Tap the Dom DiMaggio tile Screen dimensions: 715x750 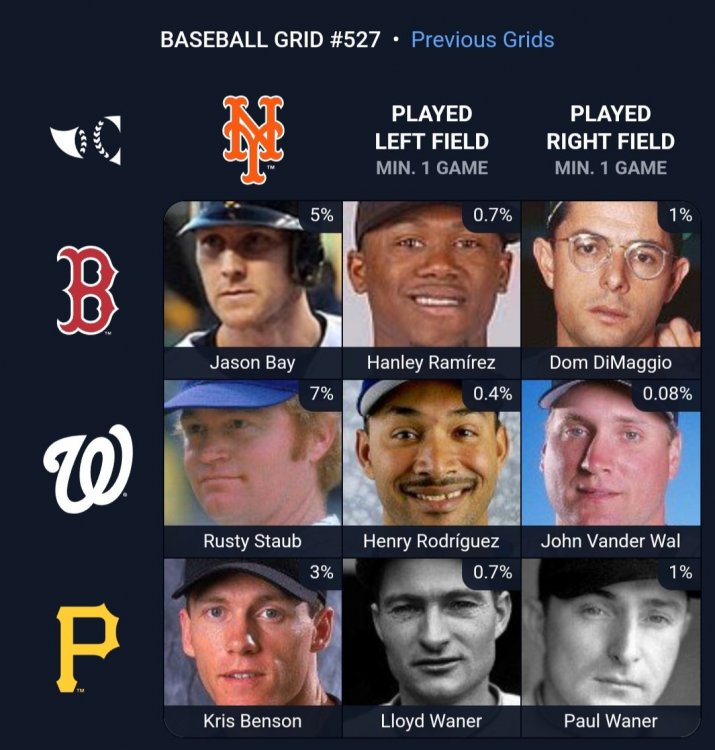pos(610,288)
